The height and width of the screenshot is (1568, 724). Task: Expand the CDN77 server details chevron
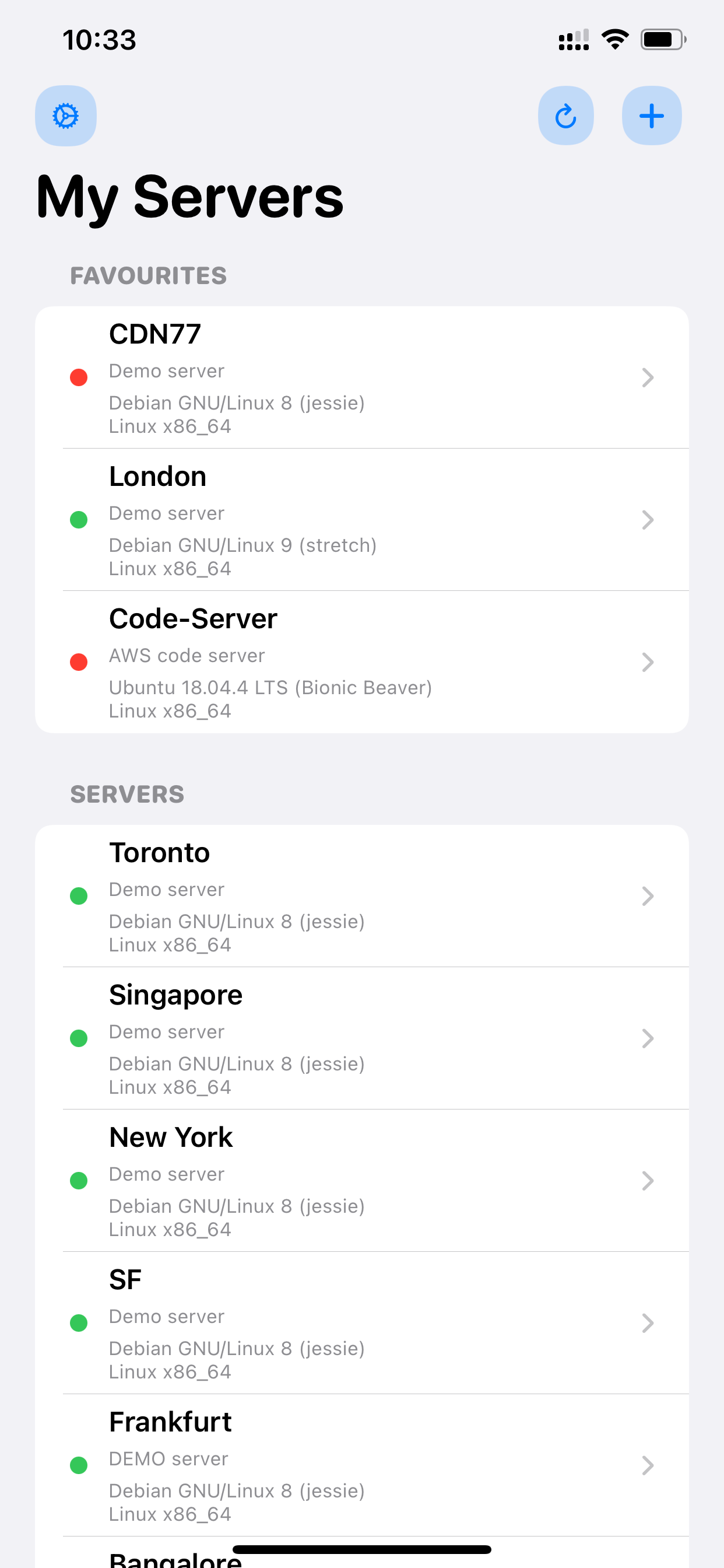coord(647,377)
